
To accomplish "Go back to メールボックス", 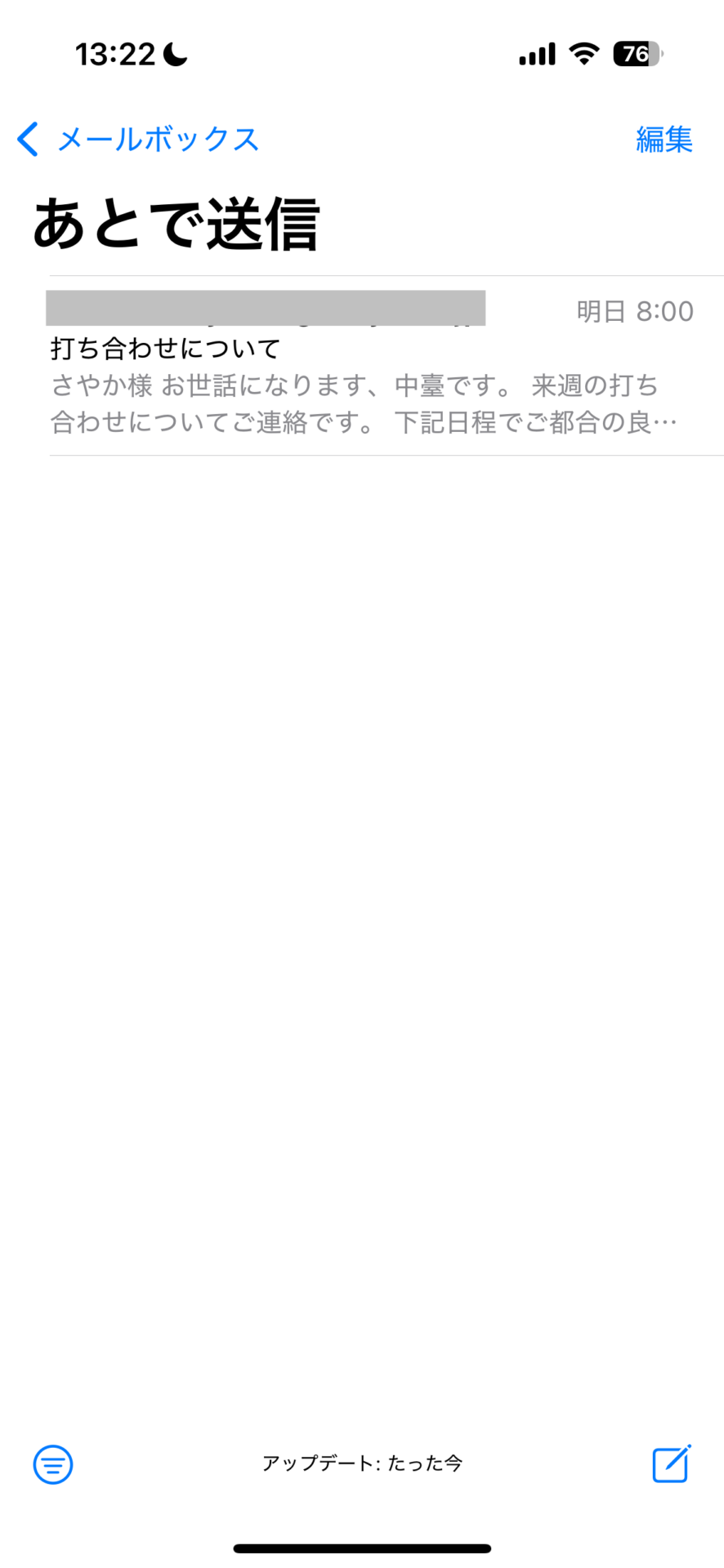I will point(137,140).
